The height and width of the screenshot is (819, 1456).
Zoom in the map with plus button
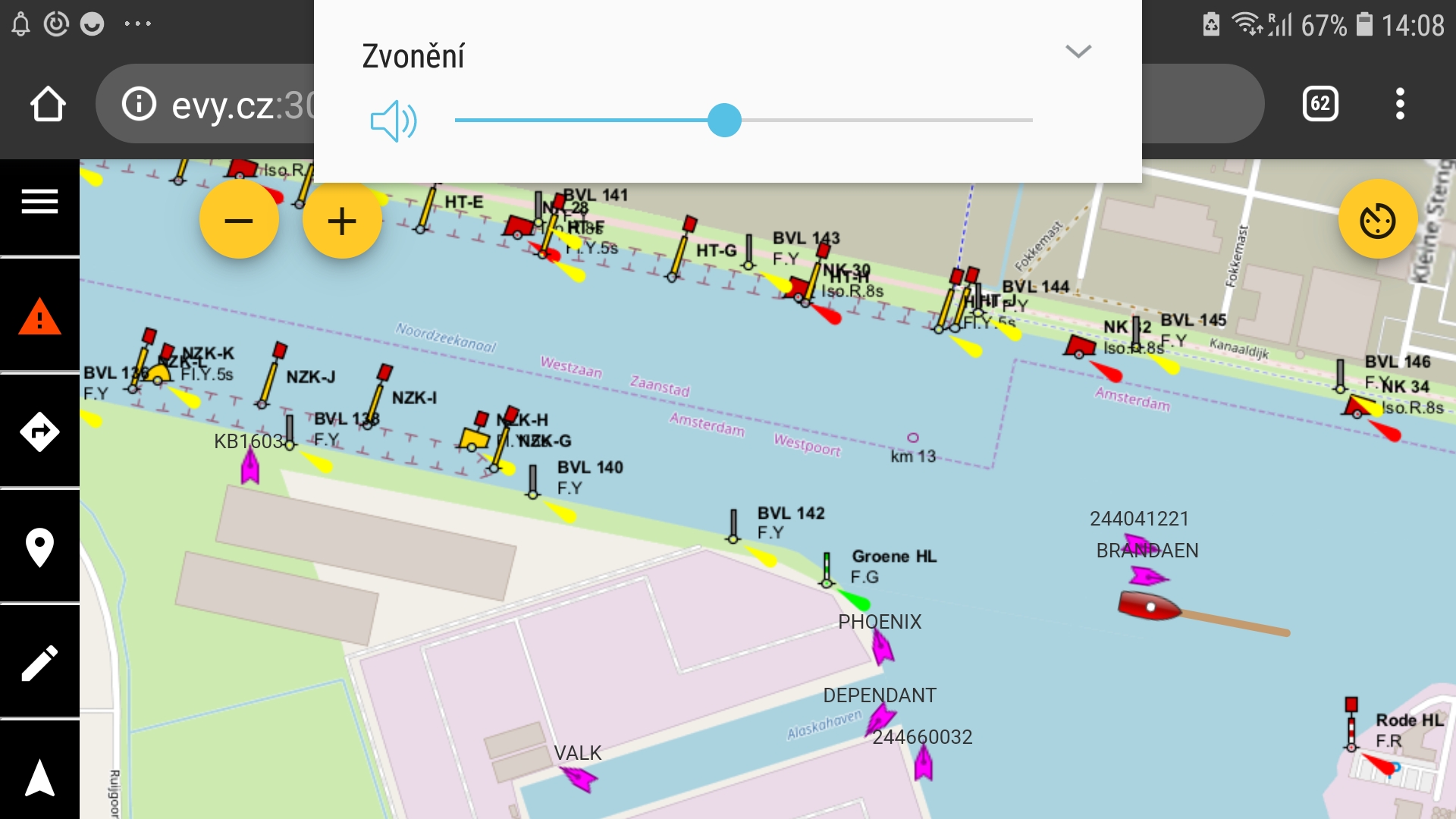pyautogui.click(x=342, y=221)
